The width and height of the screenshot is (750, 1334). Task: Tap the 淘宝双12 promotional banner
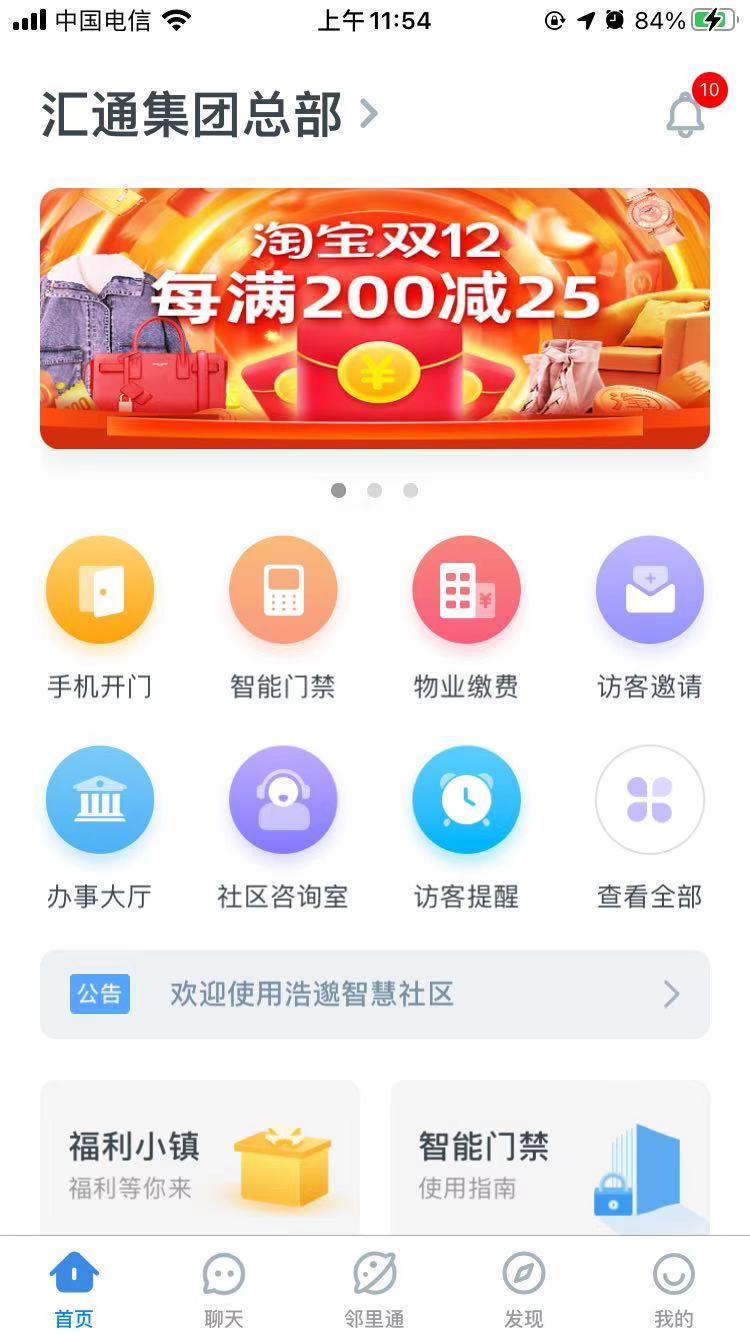[375, 318]
